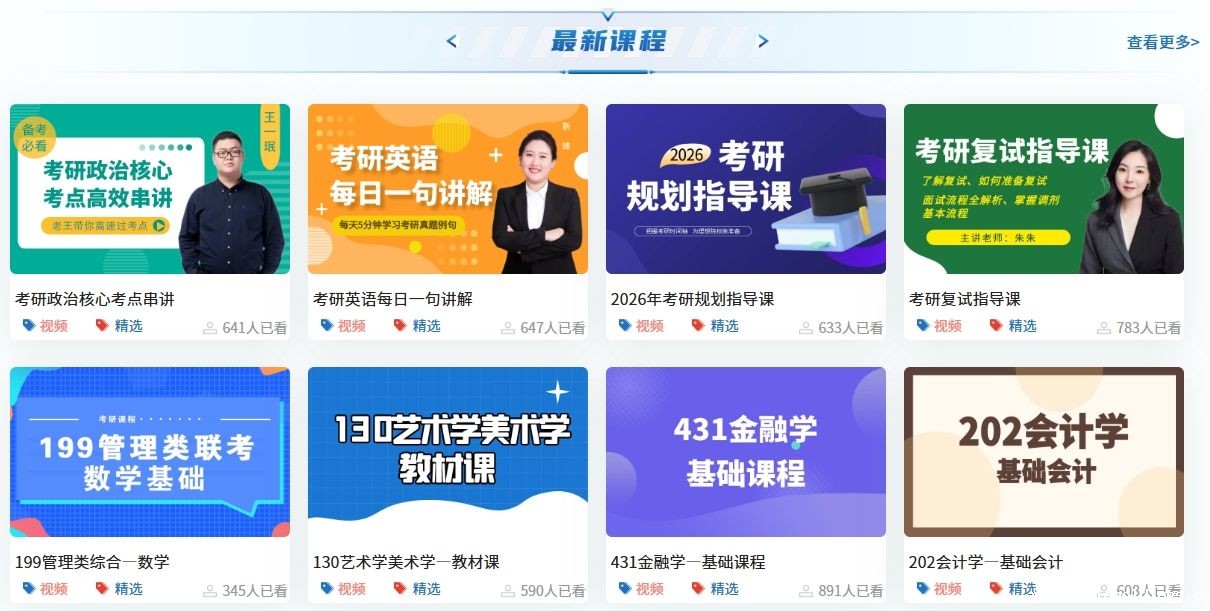Open the 查看更多 link

coord(1162,42)
